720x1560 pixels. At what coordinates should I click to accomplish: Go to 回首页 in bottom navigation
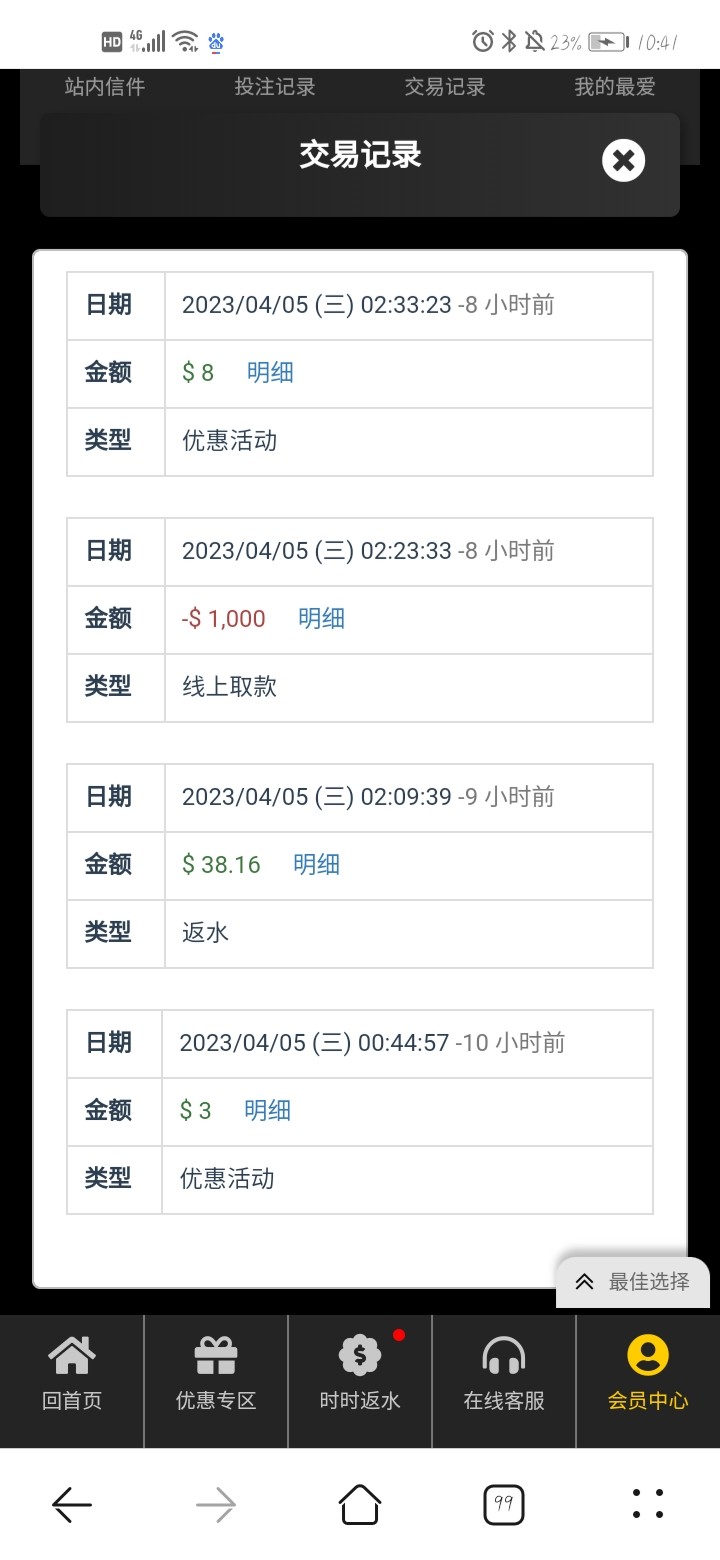[72, 1376]
